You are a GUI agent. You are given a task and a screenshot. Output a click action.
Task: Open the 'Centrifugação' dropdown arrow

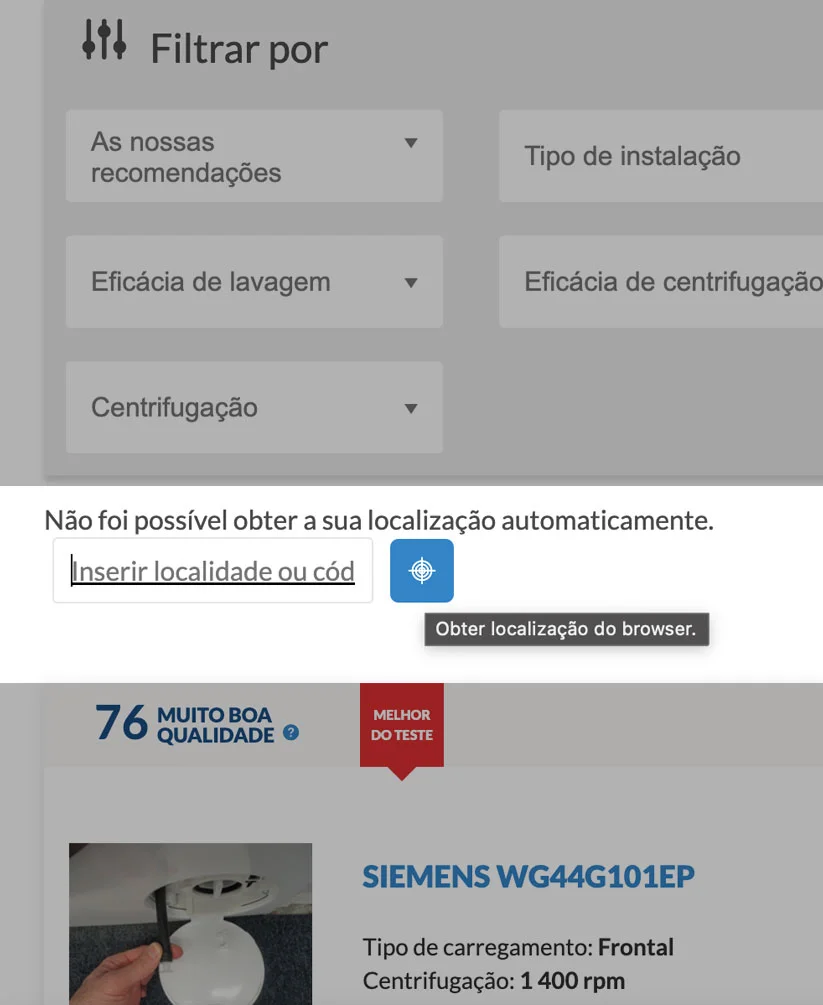point(411,408)
